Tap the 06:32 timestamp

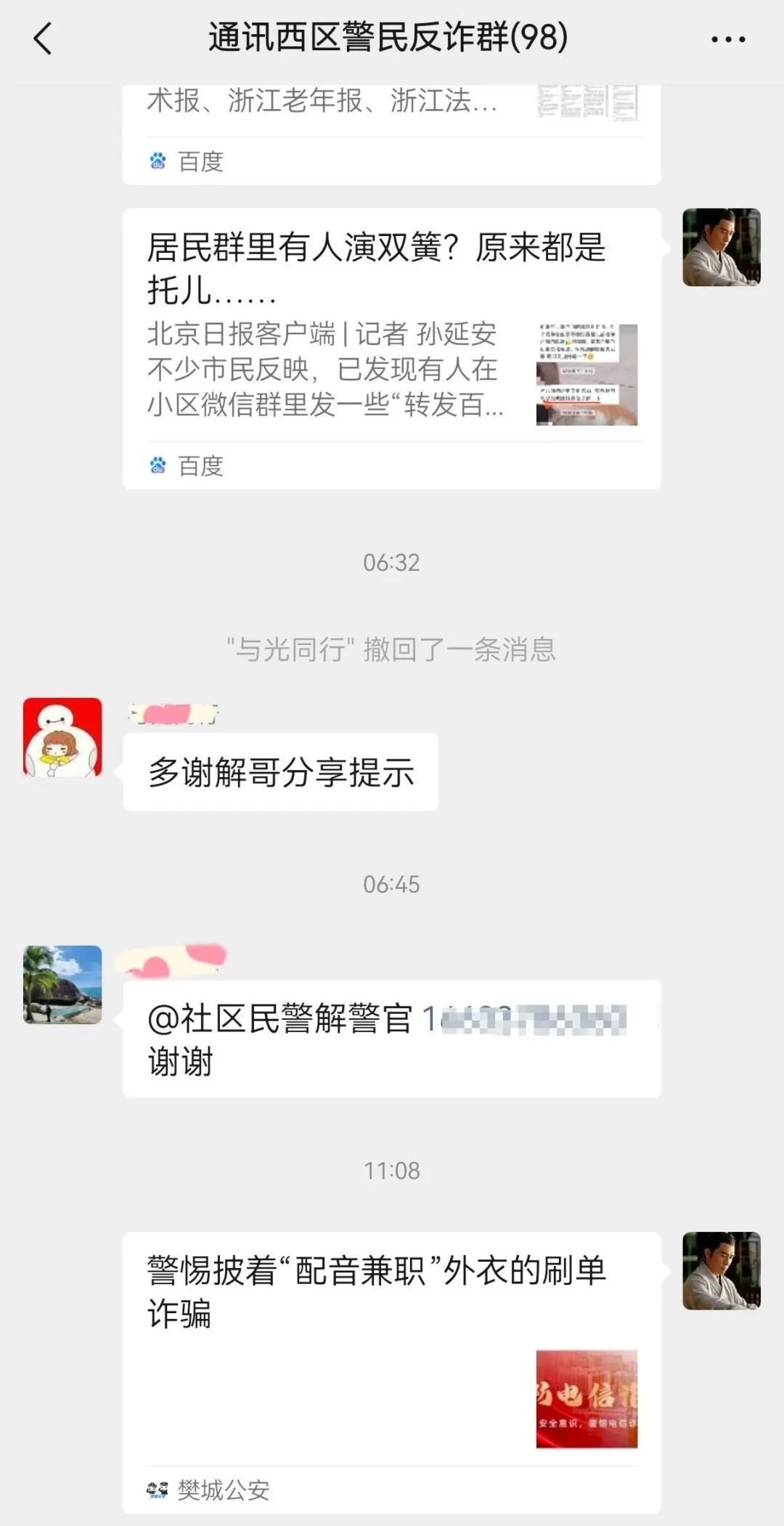392,561
